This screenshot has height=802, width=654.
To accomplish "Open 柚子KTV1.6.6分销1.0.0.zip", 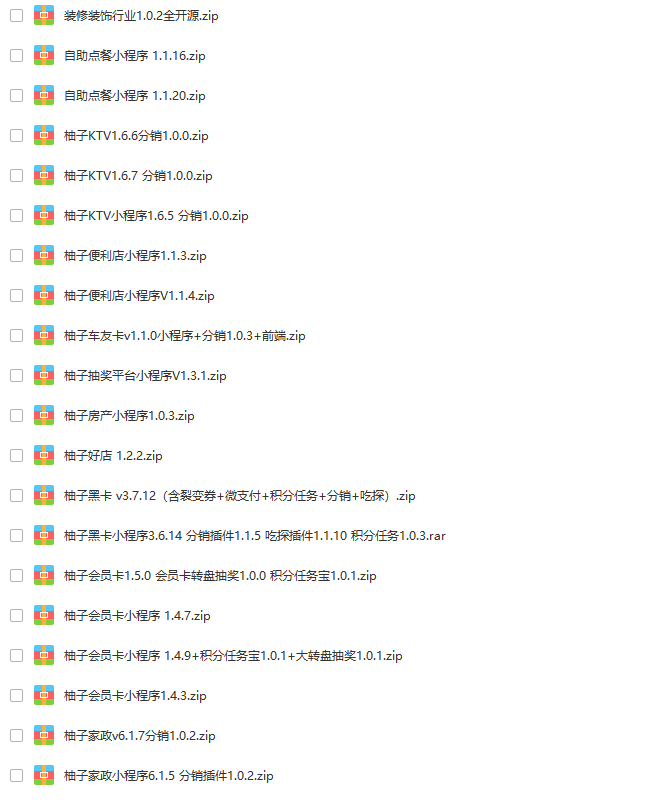I will click(x=136, y=136).
